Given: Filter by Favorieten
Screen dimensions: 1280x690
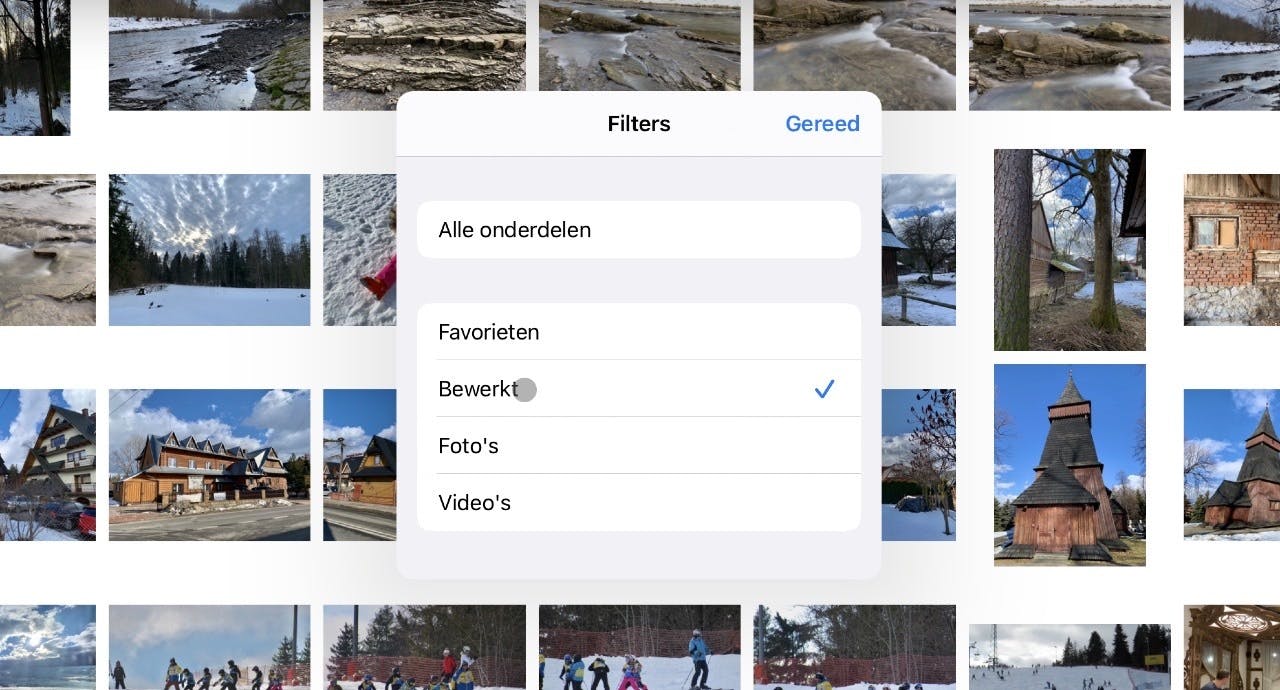Looking at the screenshot, I should (638, 332).
